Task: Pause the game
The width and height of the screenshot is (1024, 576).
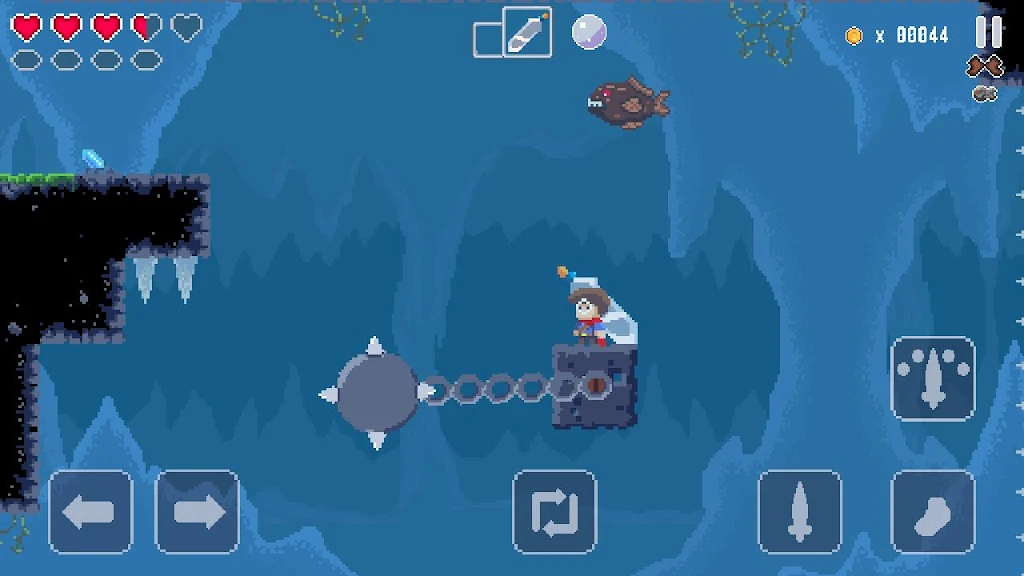Action: (x=988, y=32)
